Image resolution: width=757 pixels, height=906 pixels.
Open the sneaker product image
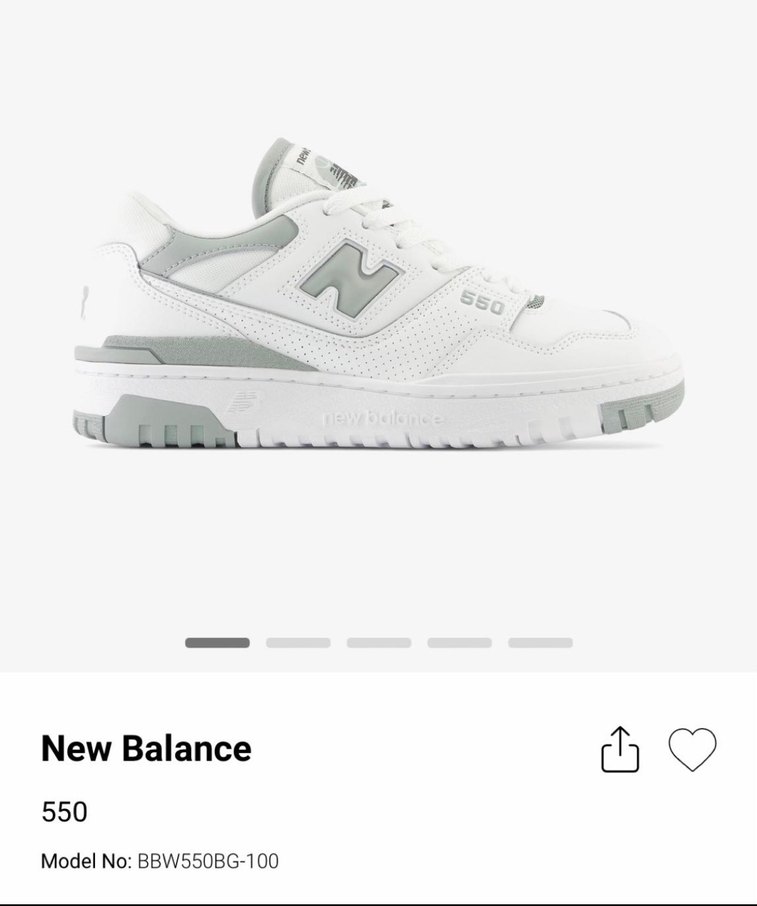pyautogui.click(x=378, y=300)
